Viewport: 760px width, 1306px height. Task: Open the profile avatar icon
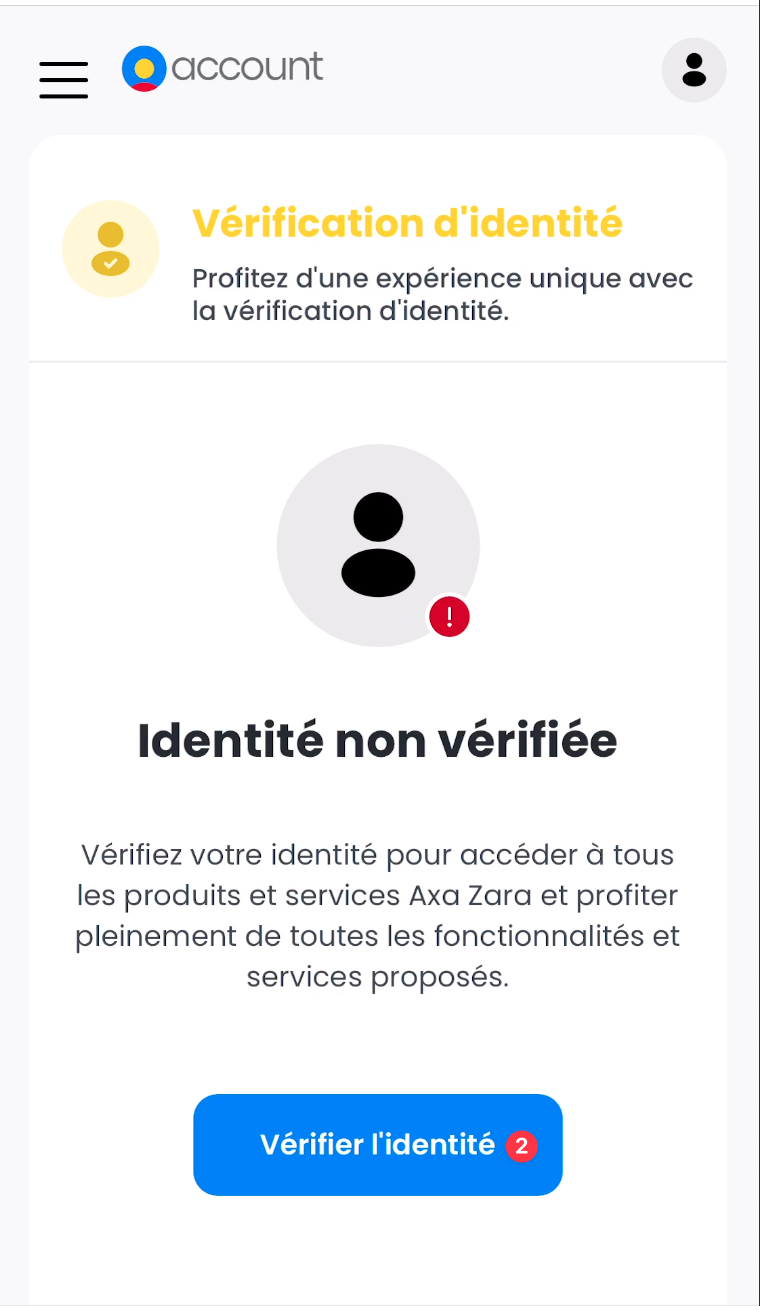click(x=694, y=70)
